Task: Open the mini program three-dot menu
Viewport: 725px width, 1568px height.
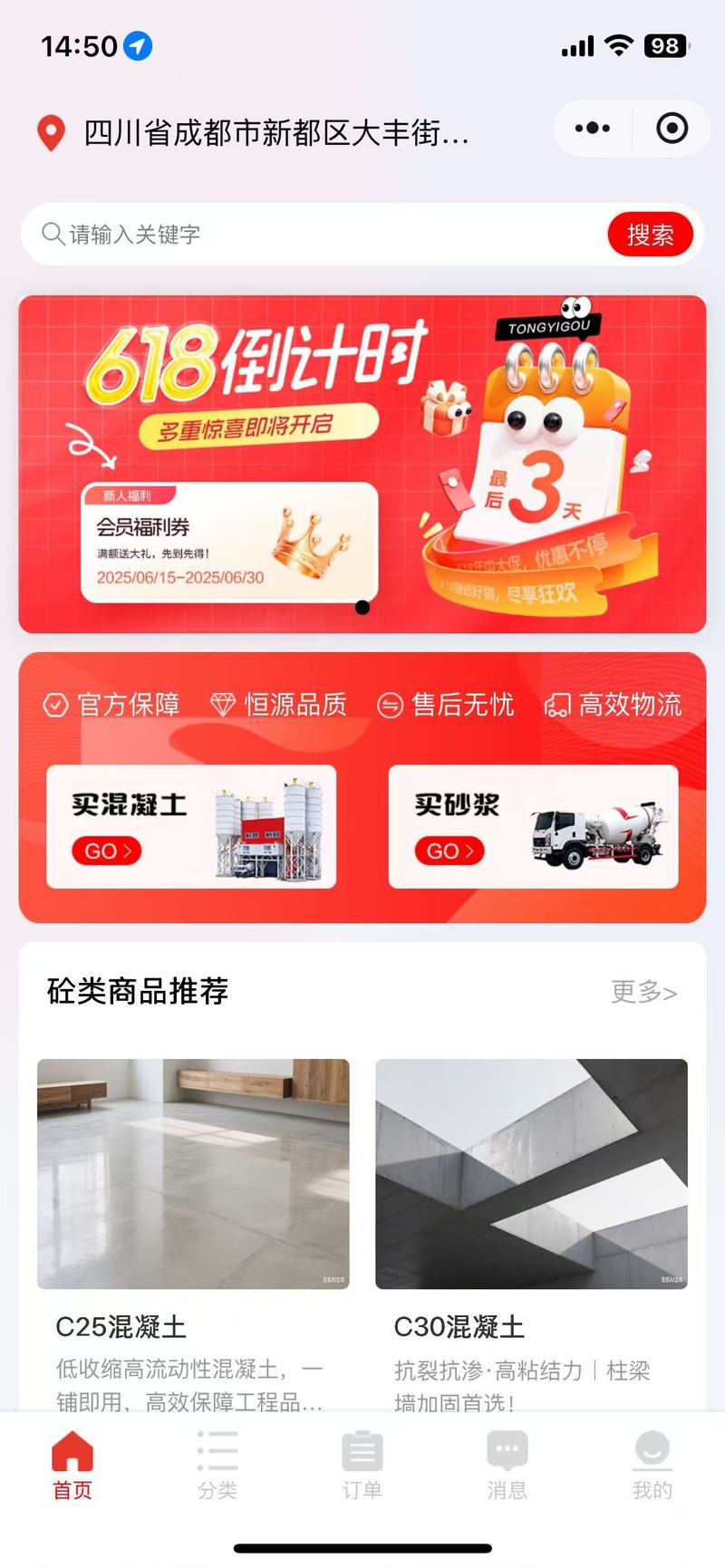Action: click(x=593, y=129)
